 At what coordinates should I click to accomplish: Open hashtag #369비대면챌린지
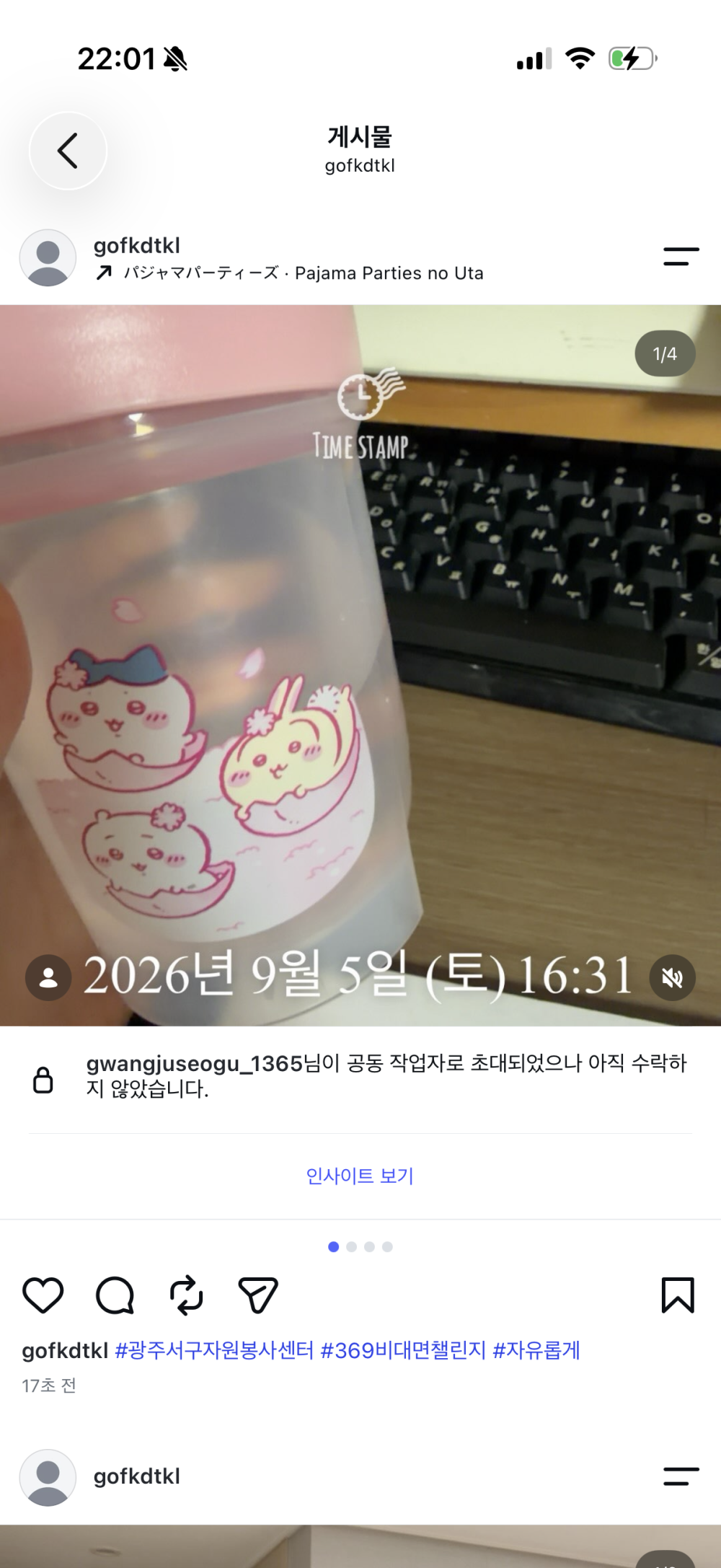pos(403,1350)
